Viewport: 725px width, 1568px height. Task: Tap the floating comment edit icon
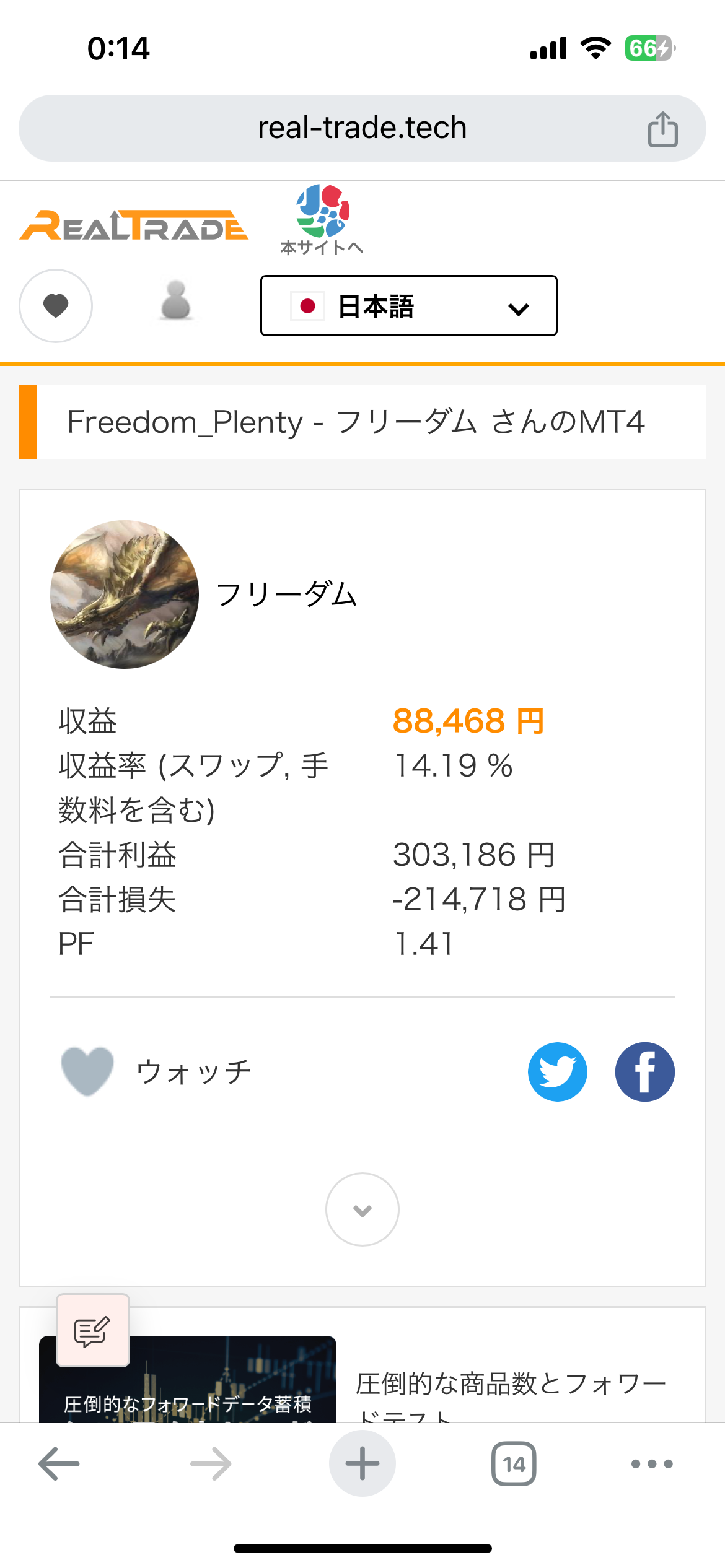coord(93,1330)
